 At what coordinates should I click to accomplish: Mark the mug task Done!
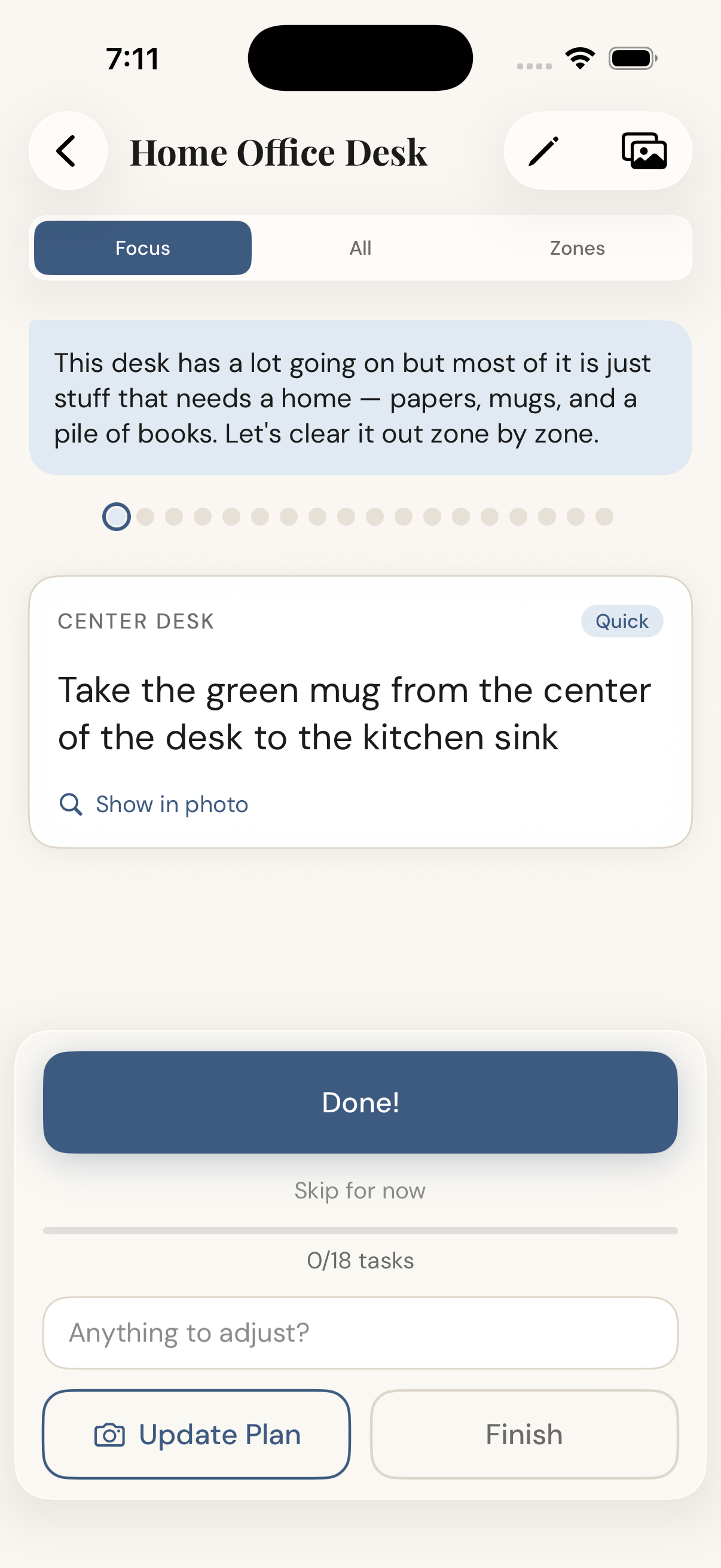[x=360, y=1101]
